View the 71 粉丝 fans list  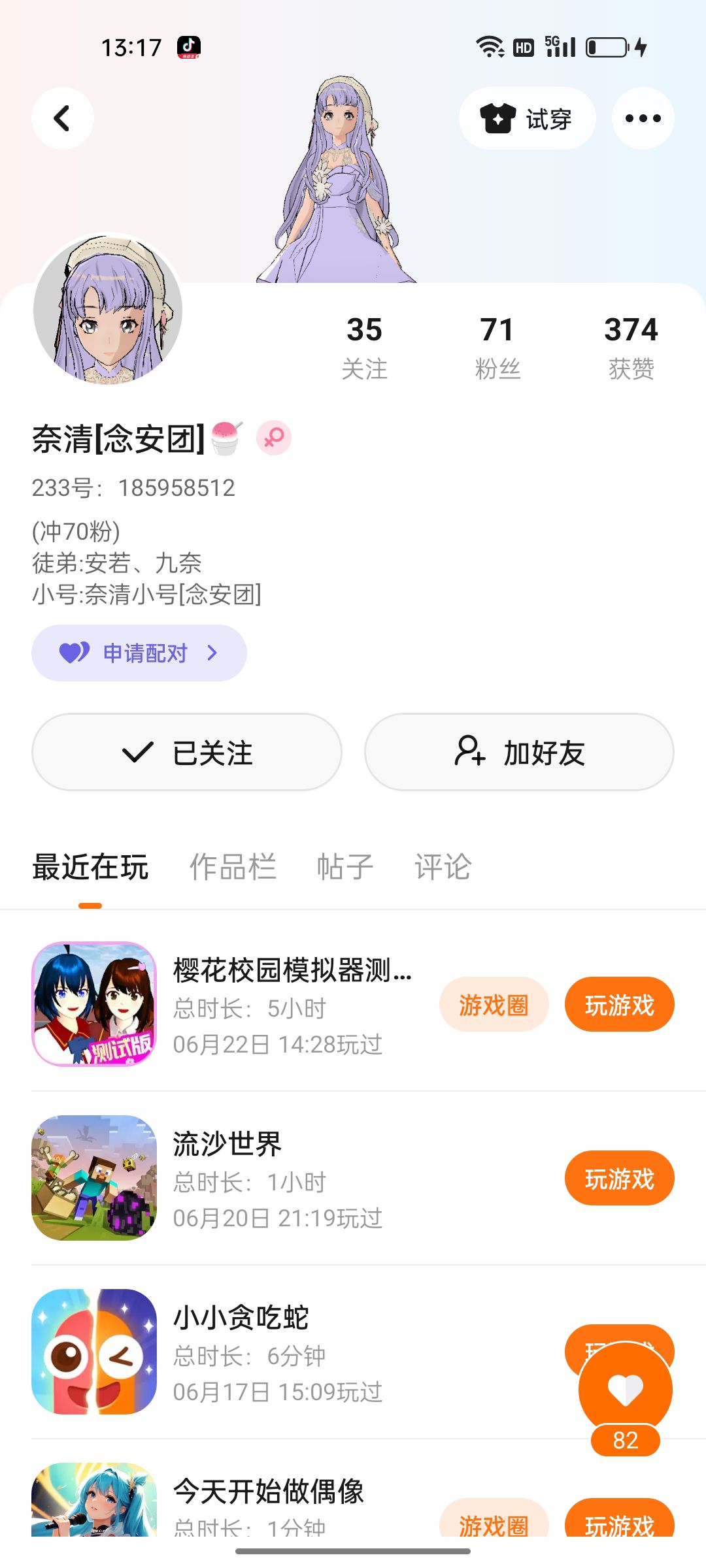[497, 347]
